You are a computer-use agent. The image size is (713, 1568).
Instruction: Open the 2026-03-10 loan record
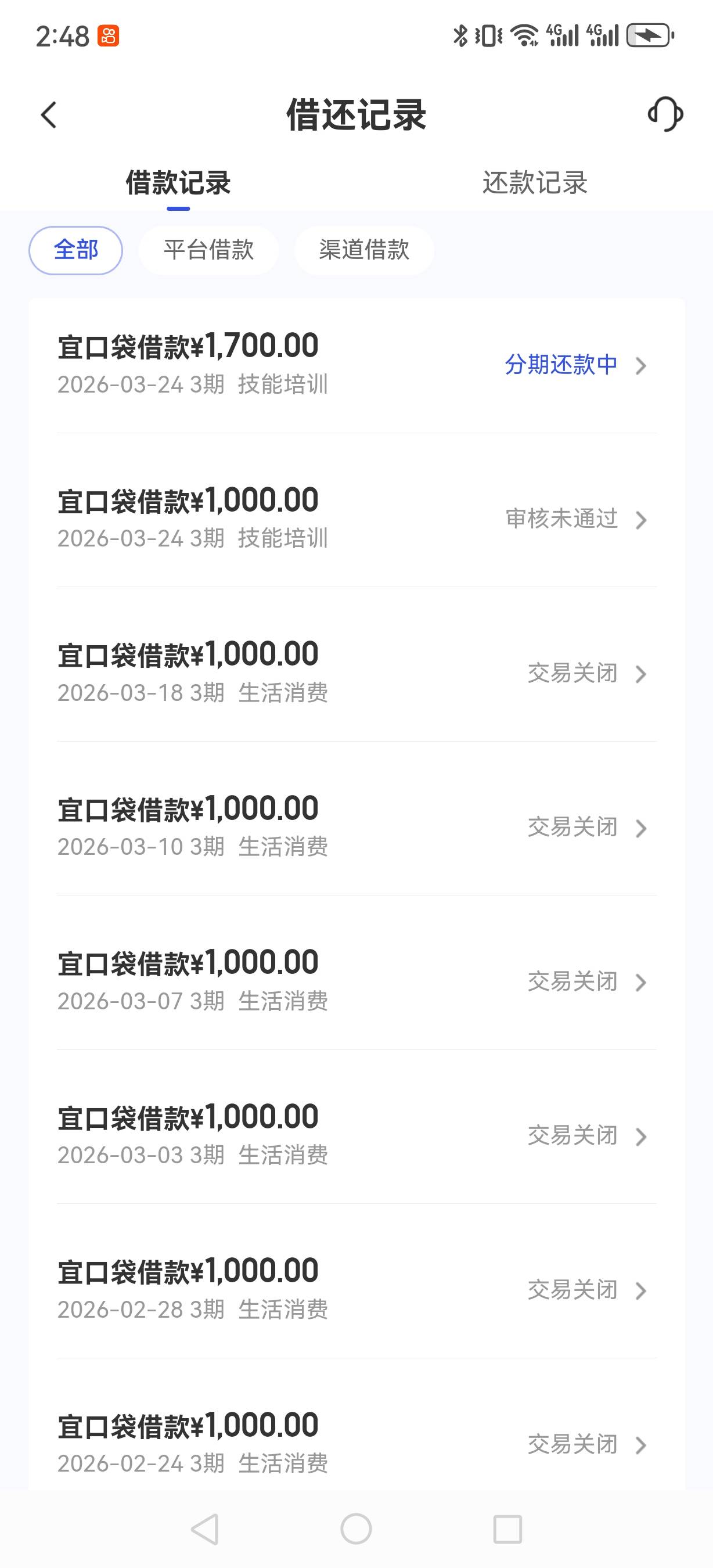coord(356,826)
